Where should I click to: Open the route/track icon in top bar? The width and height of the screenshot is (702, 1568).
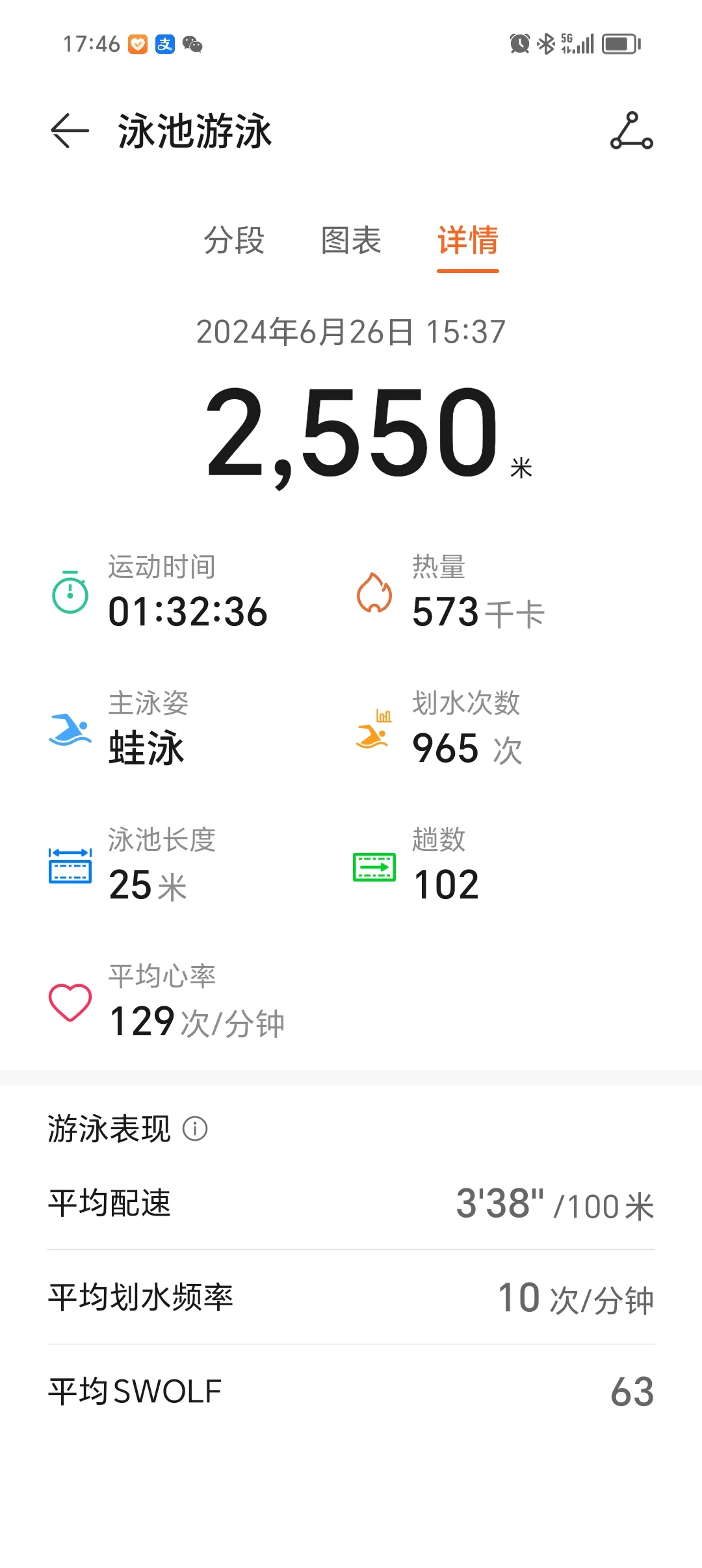point(631,131)
